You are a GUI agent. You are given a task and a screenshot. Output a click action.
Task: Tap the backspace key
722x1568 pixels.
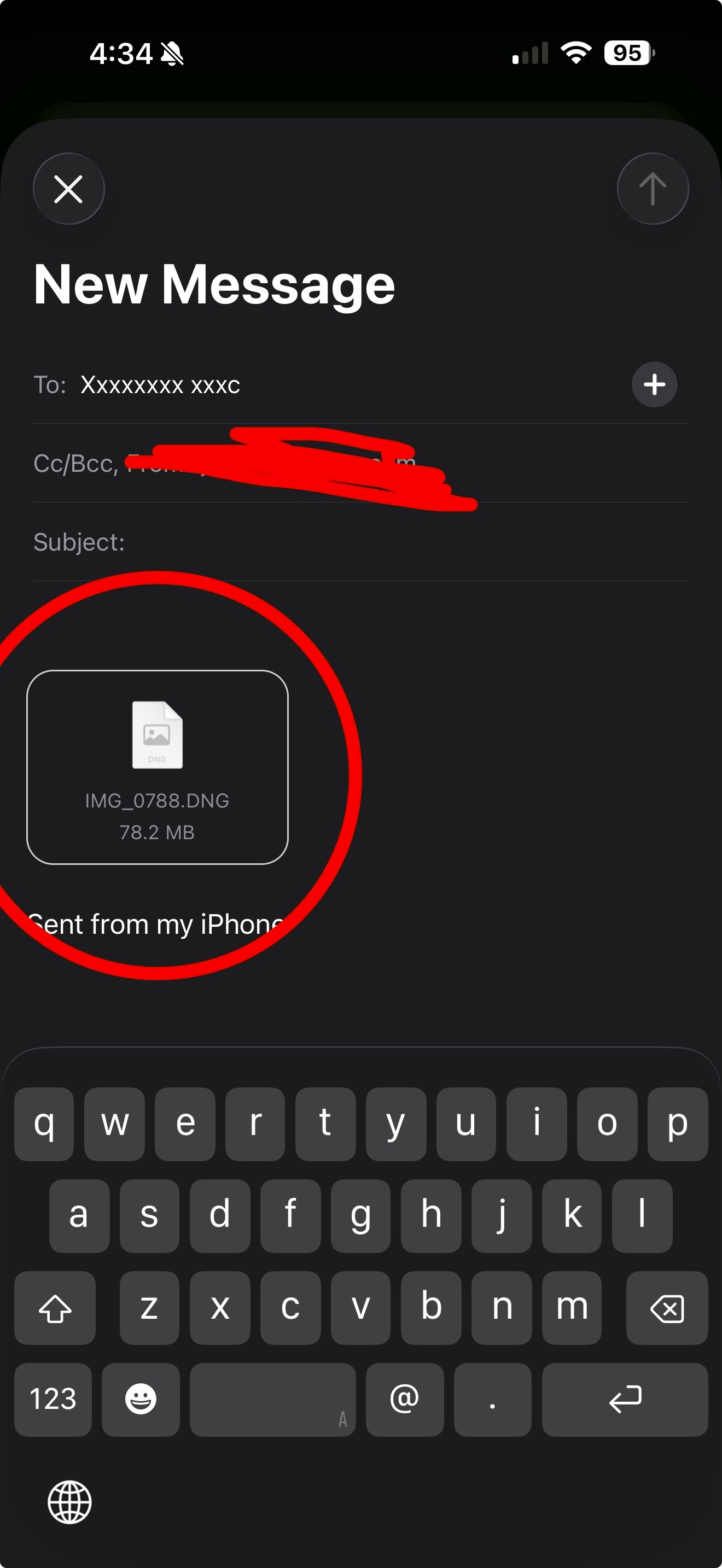(x=667, y=1307)
